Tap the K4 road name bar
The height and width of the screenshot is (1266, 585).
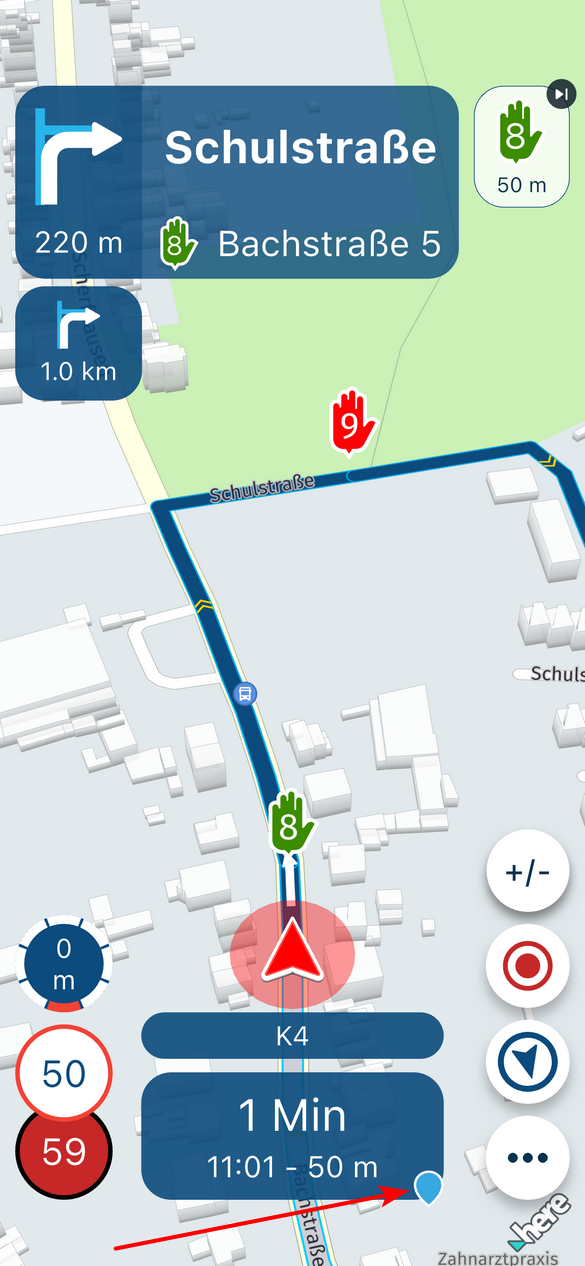click(x=292, y=1035)
